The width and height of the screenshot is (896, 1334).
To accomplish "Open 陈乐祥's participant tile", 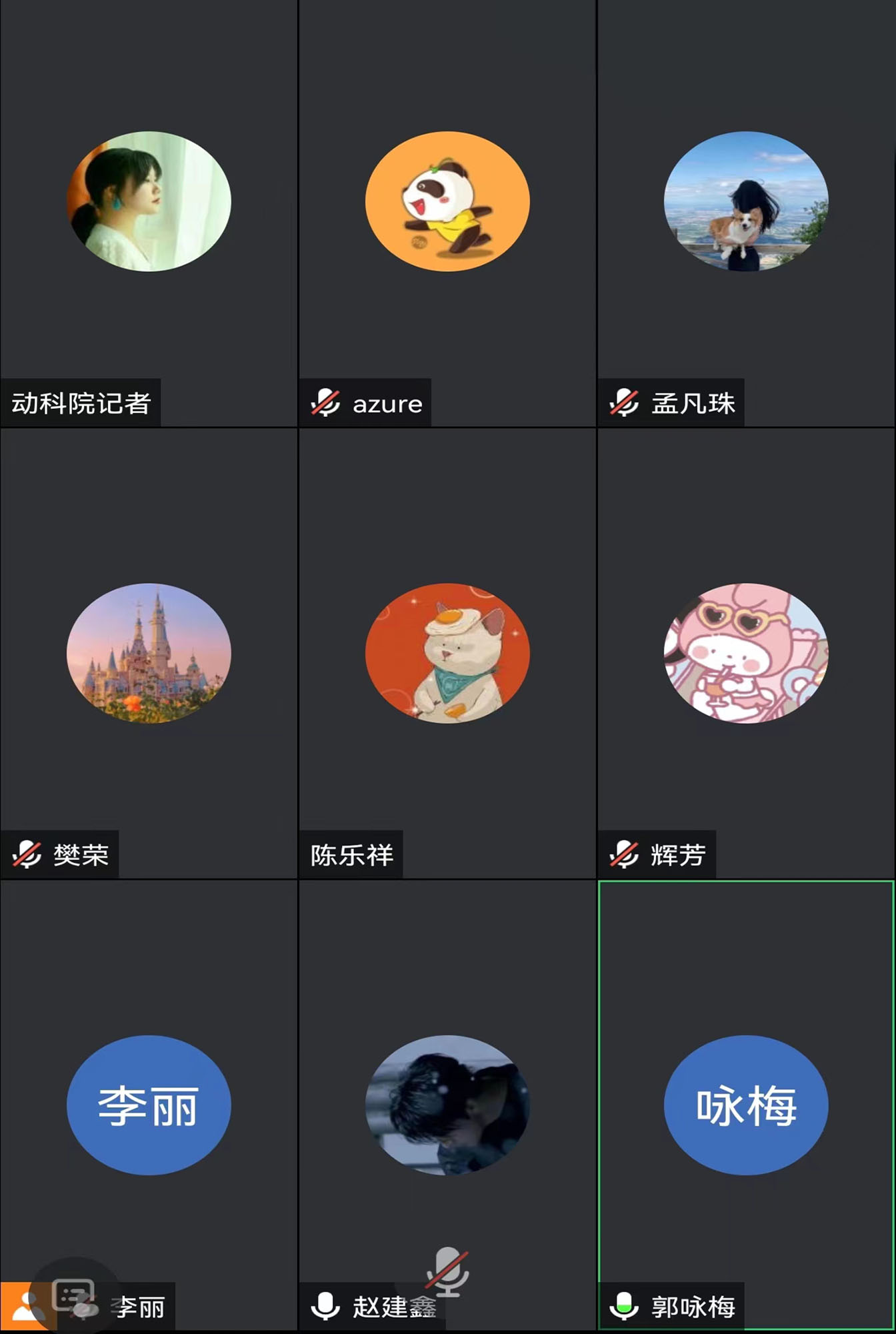I will coord(447,653).
